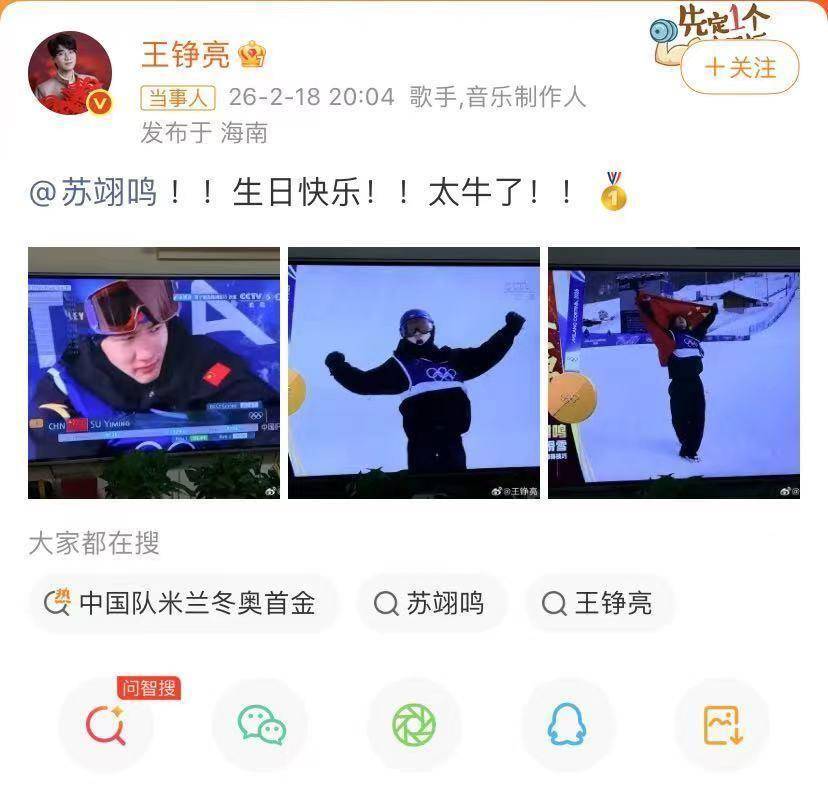Image resolution: width=828 pixels, height=789 pixels.
Task: Open the third photo holding the flag
Action: [674, 372]
